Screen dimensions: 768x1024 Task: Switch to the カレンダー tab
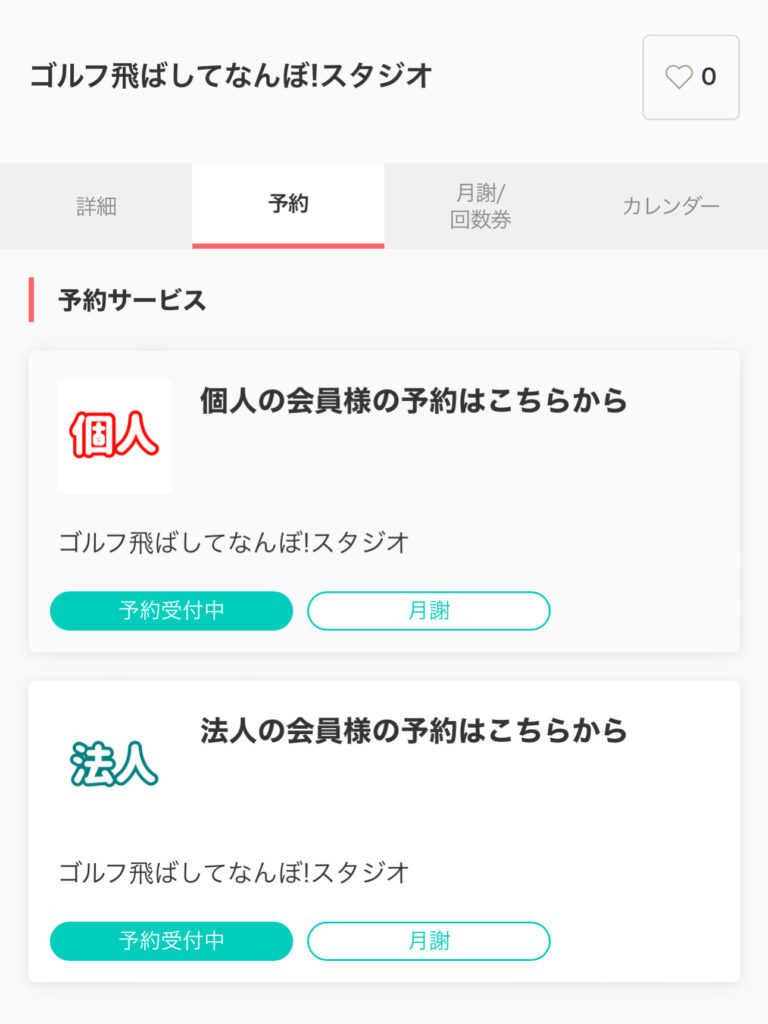click(x=671, y=206)
